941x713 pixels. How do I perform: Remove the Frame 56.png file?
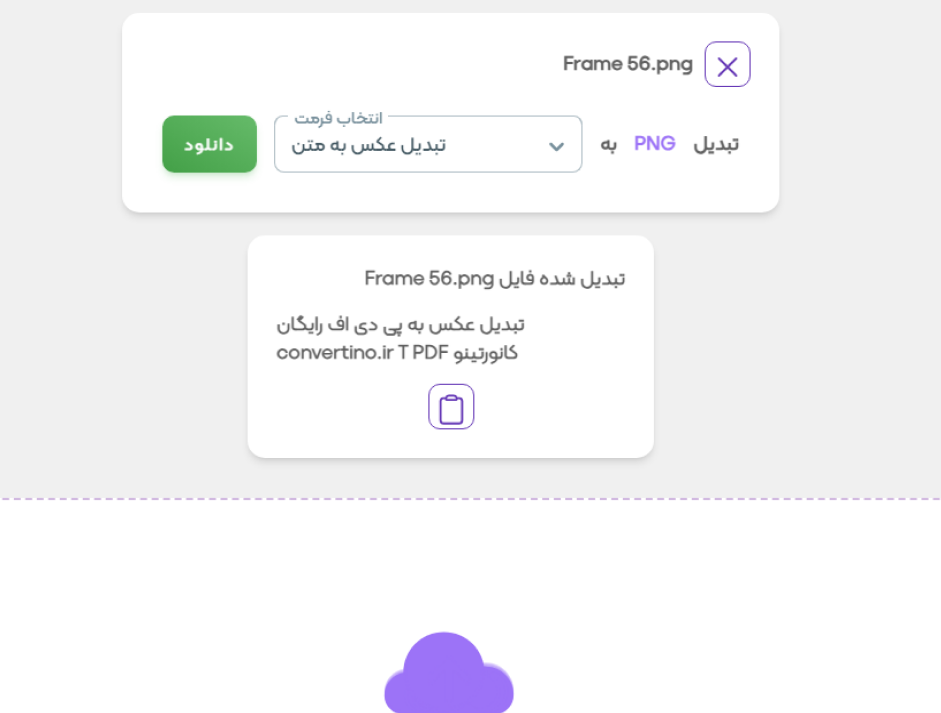727,65
